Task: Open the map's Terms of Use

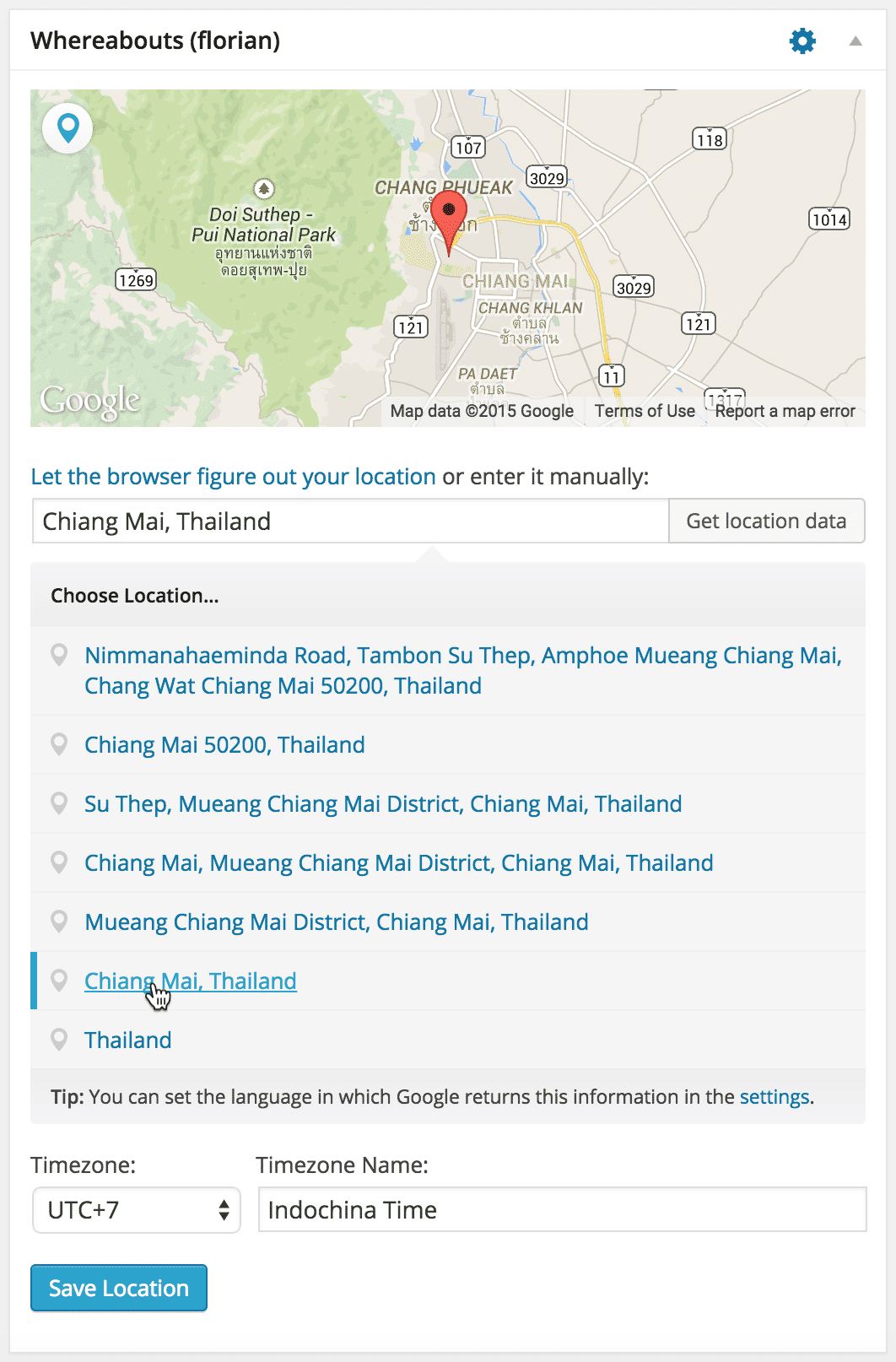Action: pyautogui.click(x=645, y=411)
